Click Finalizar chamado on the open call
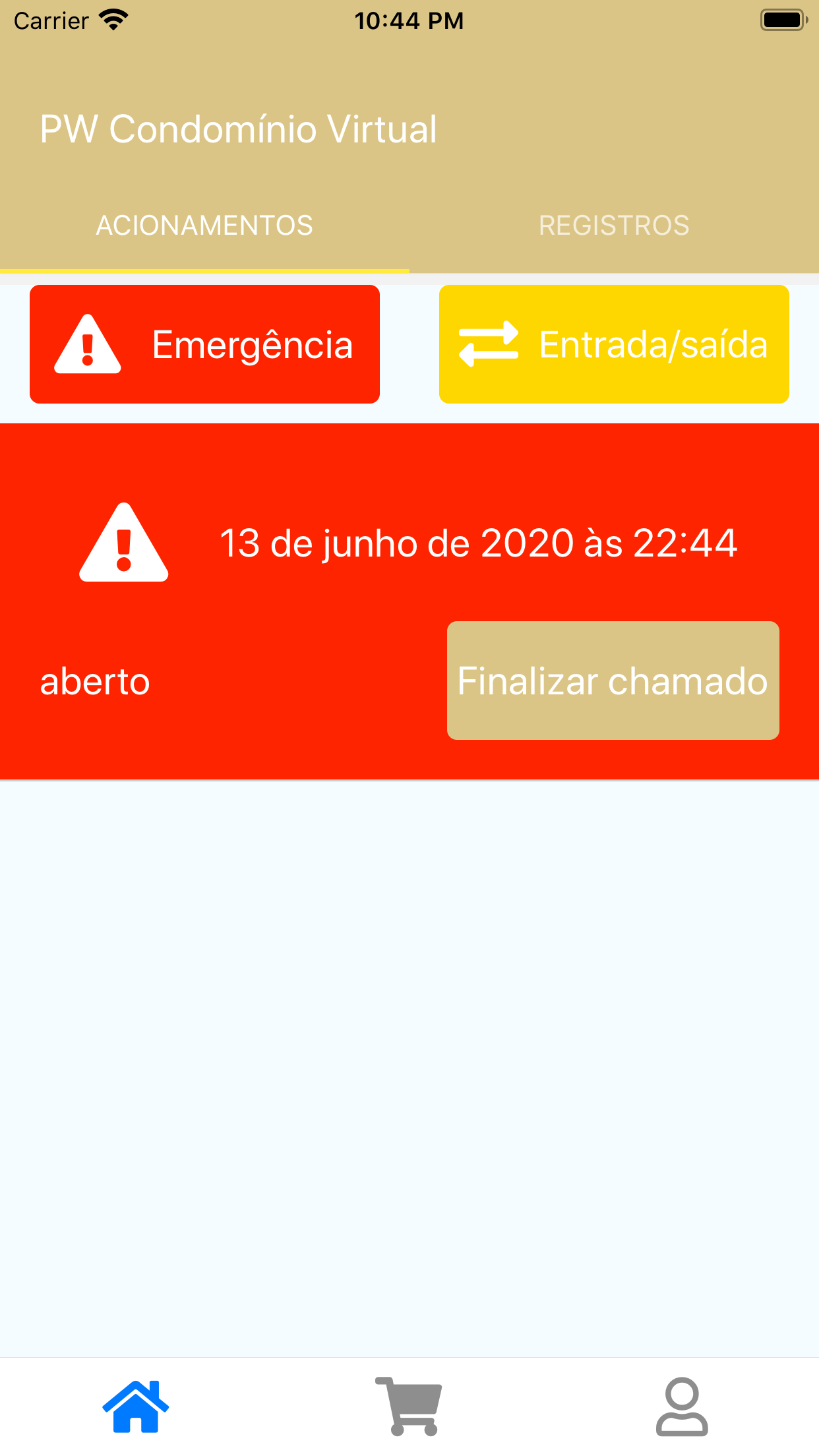Viewport: 819px width, 1456px height. click(x=613, y=681)
